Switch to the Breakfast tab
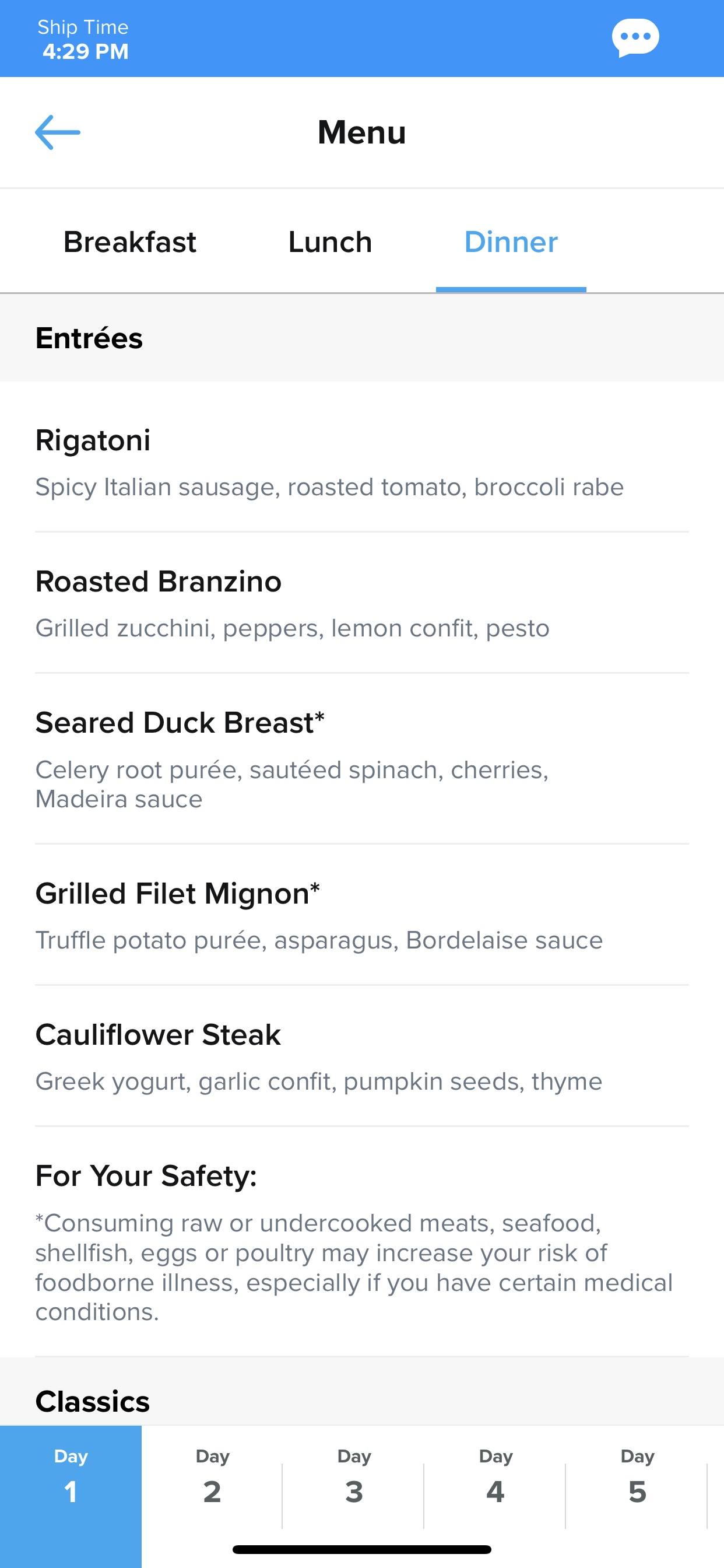This screenshot has width=724, height=1568. (129, 242)
